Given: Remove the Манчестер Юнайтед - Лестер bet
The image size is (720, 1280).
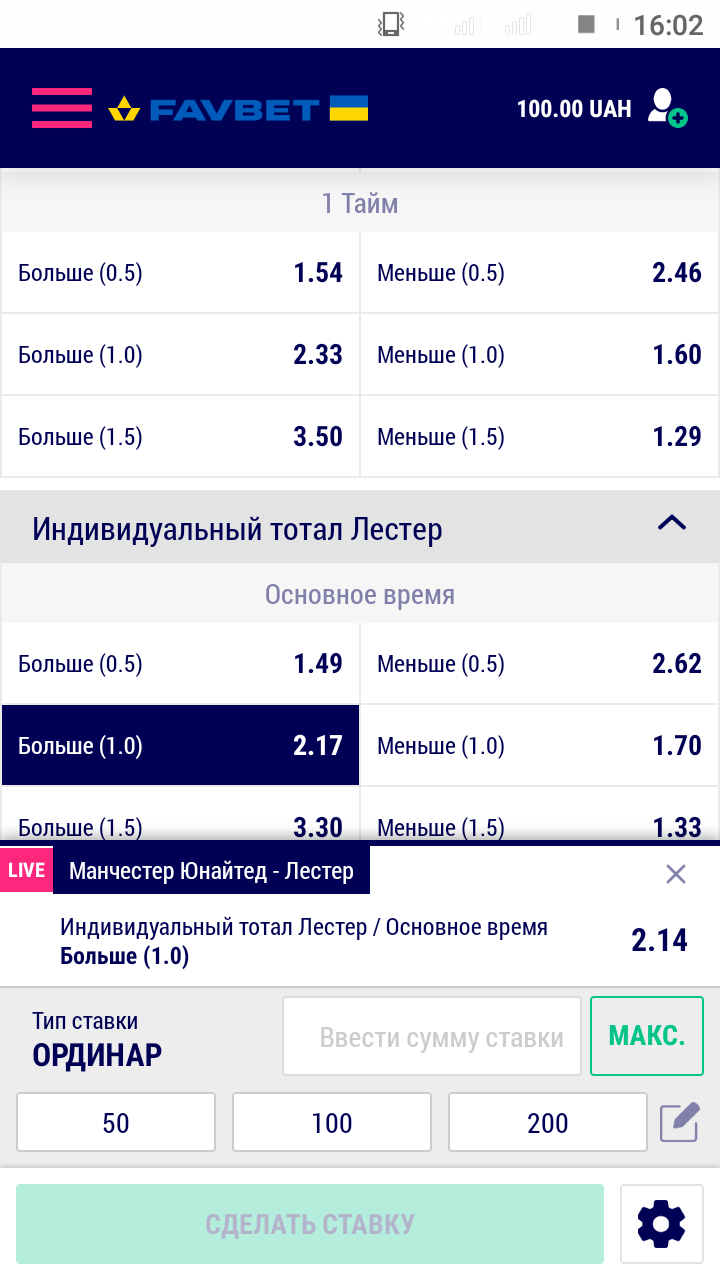Looking at the screenshot, I should click(x=676, y=874).
